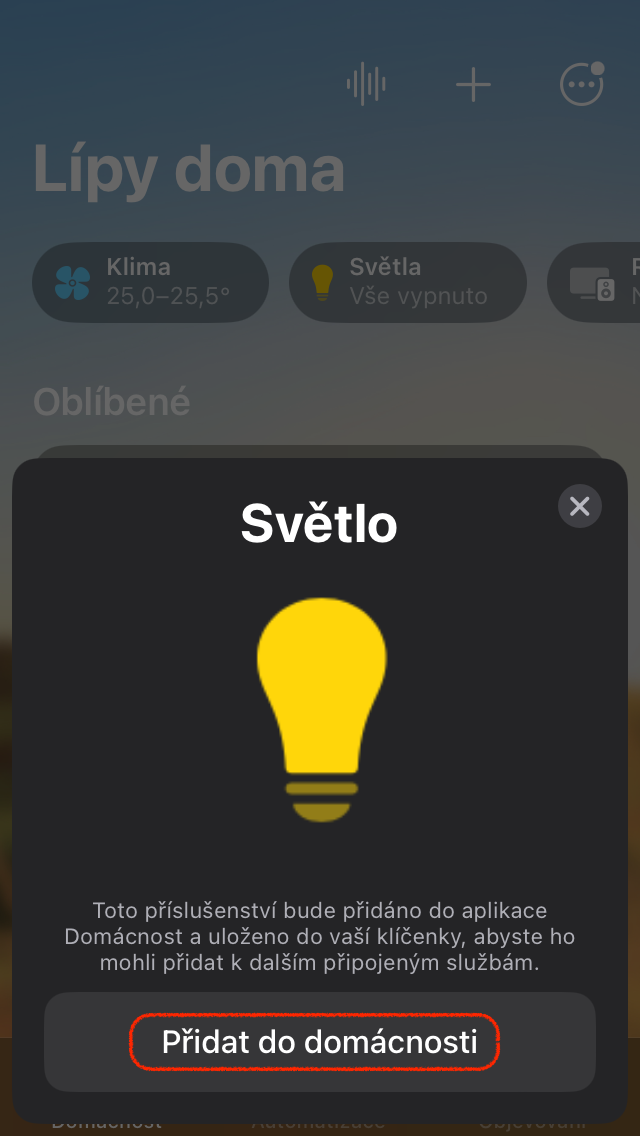Tap the Přidat do domácnosti button
Screen dimensions: 640x1136
coord(319,1043)
